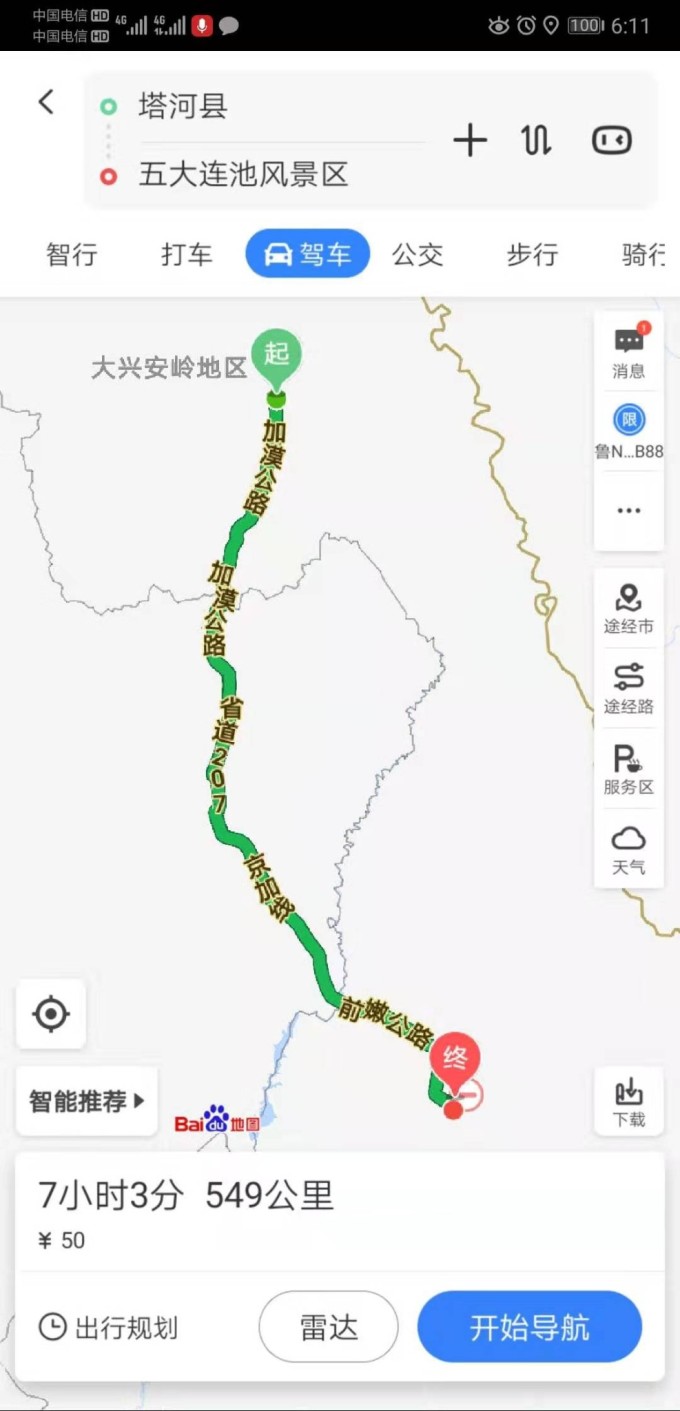680x1411 pixels.
Task: Open the license plate restriction setting
Action: 629,431
